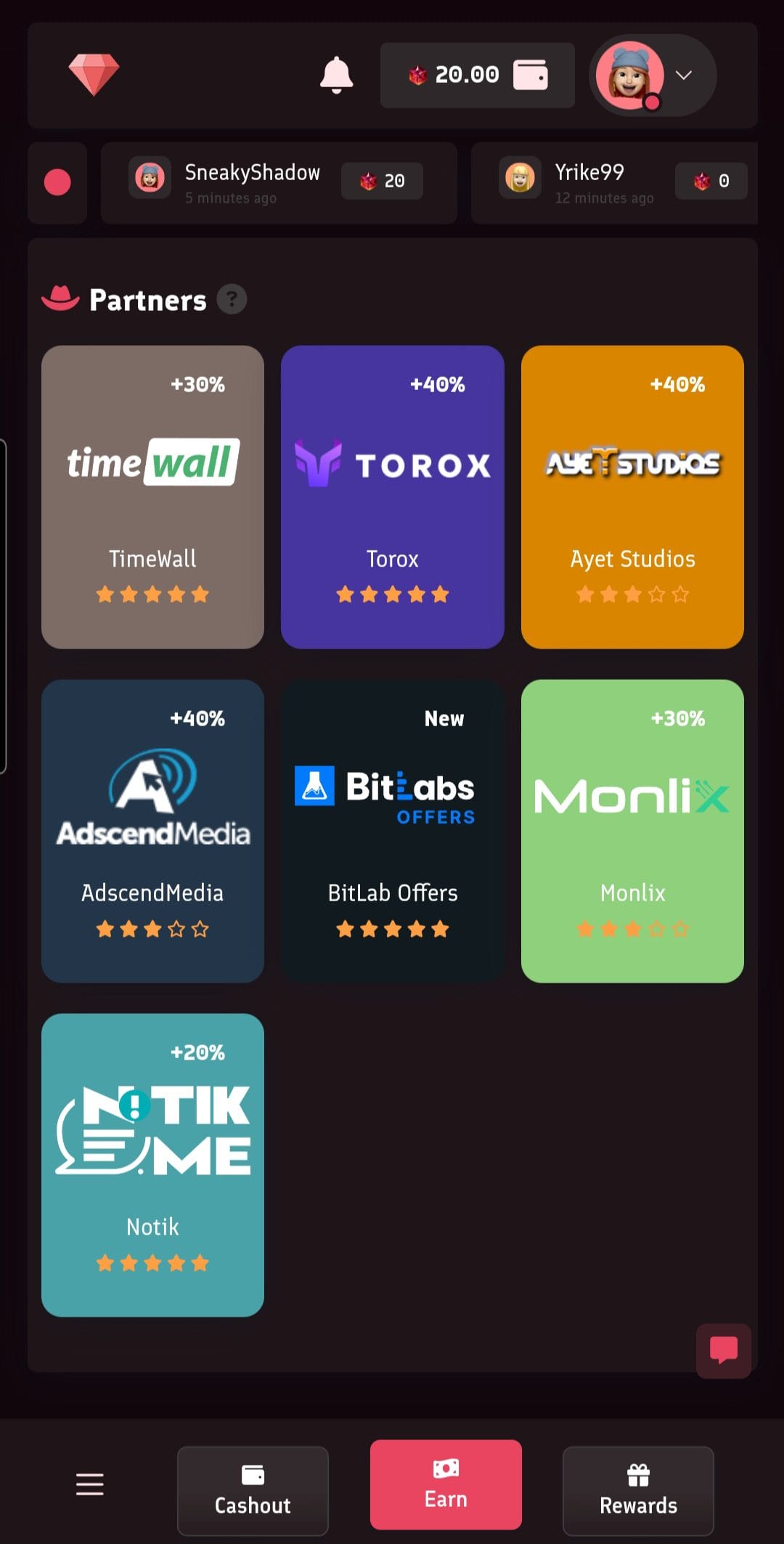
Task: Open the AdscendMedia partner card
Action: point(152,831)
